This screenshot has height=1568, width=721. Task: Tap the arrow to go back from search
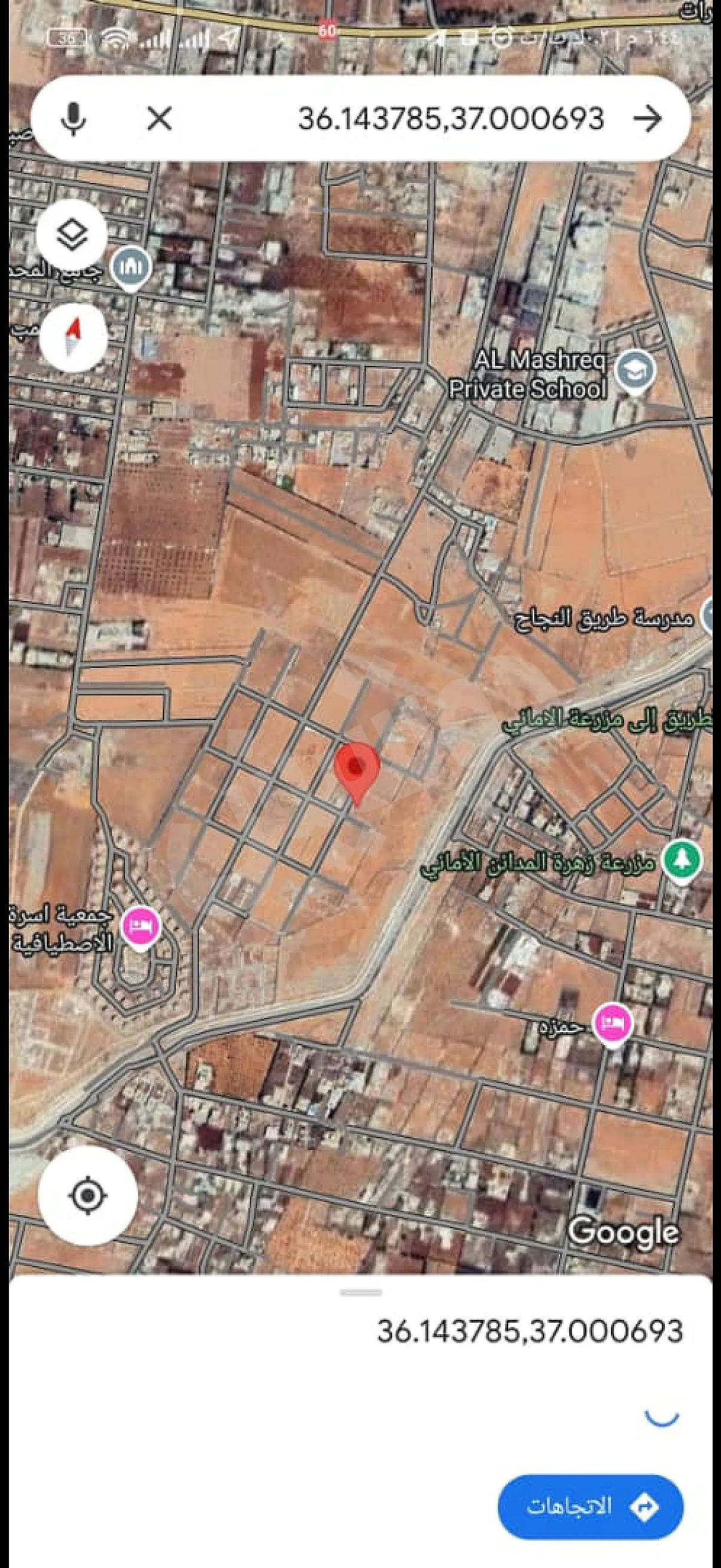coord(647,118)
